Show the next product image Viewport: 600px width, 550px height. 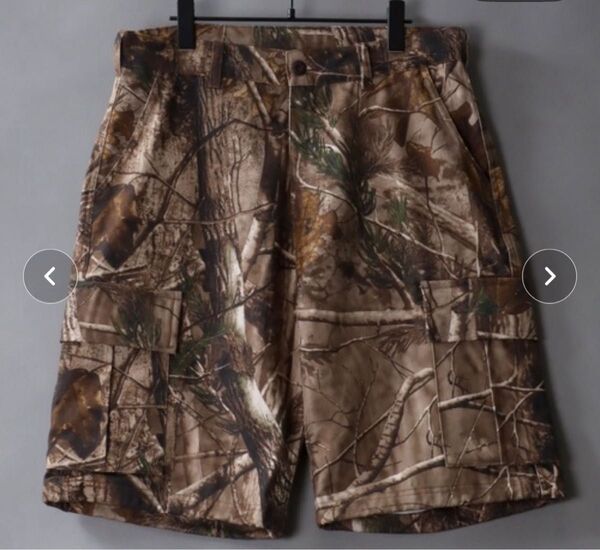[x=549, y=276]
